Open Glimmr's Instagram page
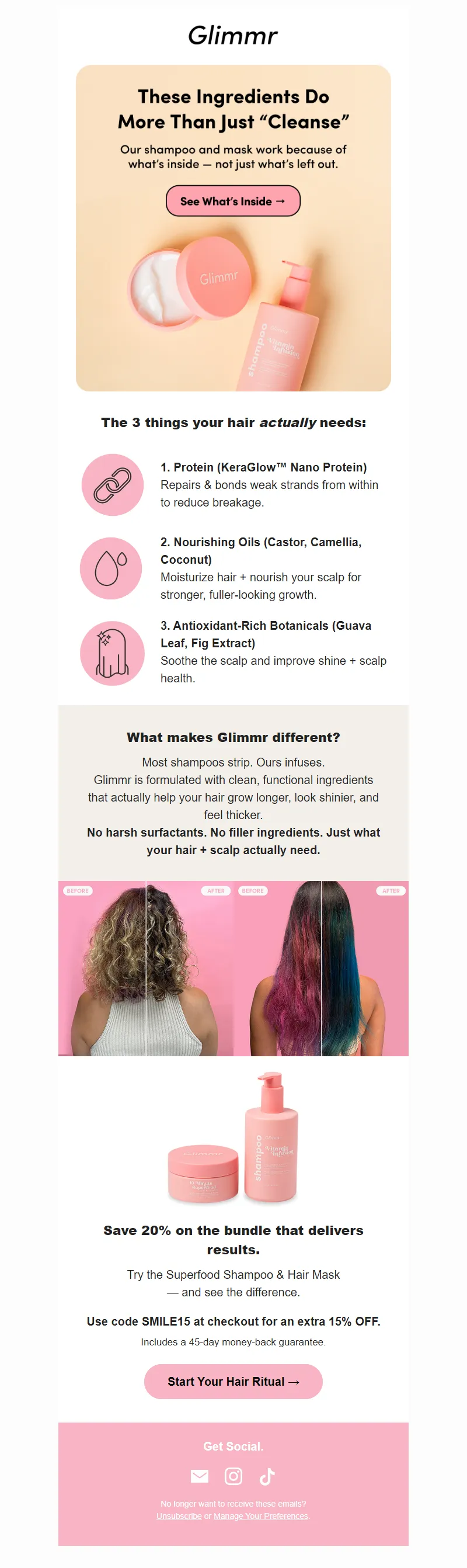Screen dimensions: 467x1568 [233, 1476]
